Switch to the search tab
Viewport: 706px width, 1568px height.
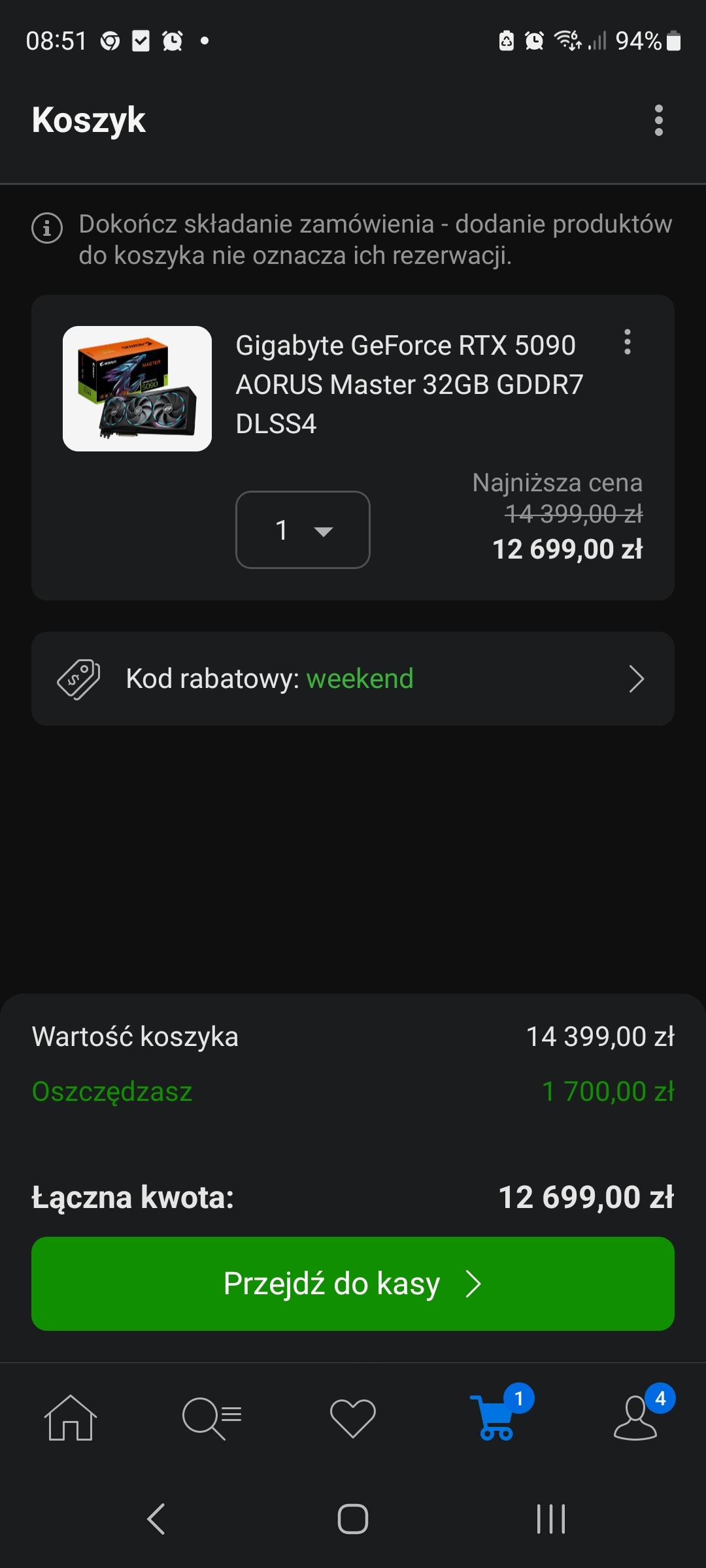(212, 1418)
